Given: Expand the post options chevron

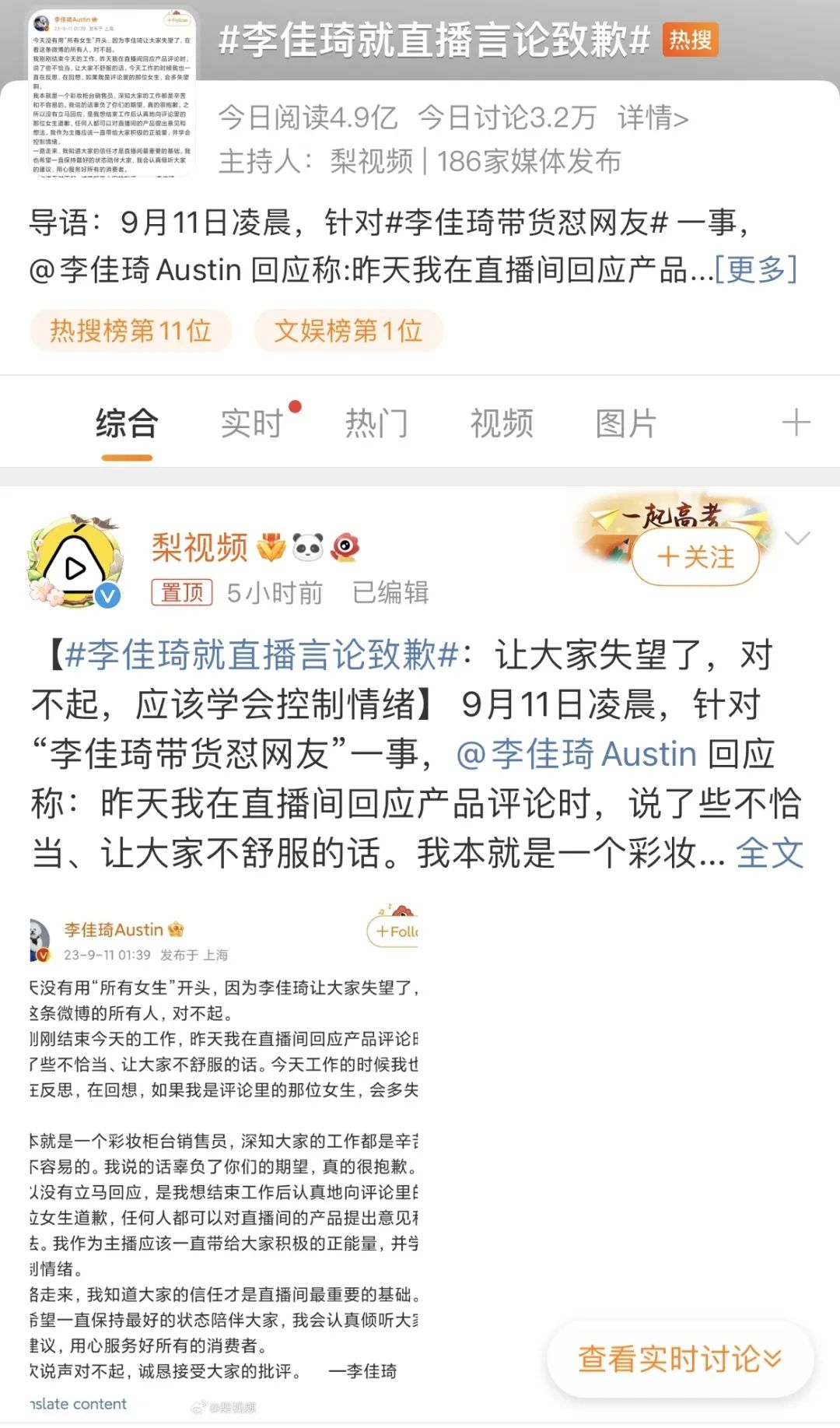Looking at the screenshot, I should (x=798, y=539).
